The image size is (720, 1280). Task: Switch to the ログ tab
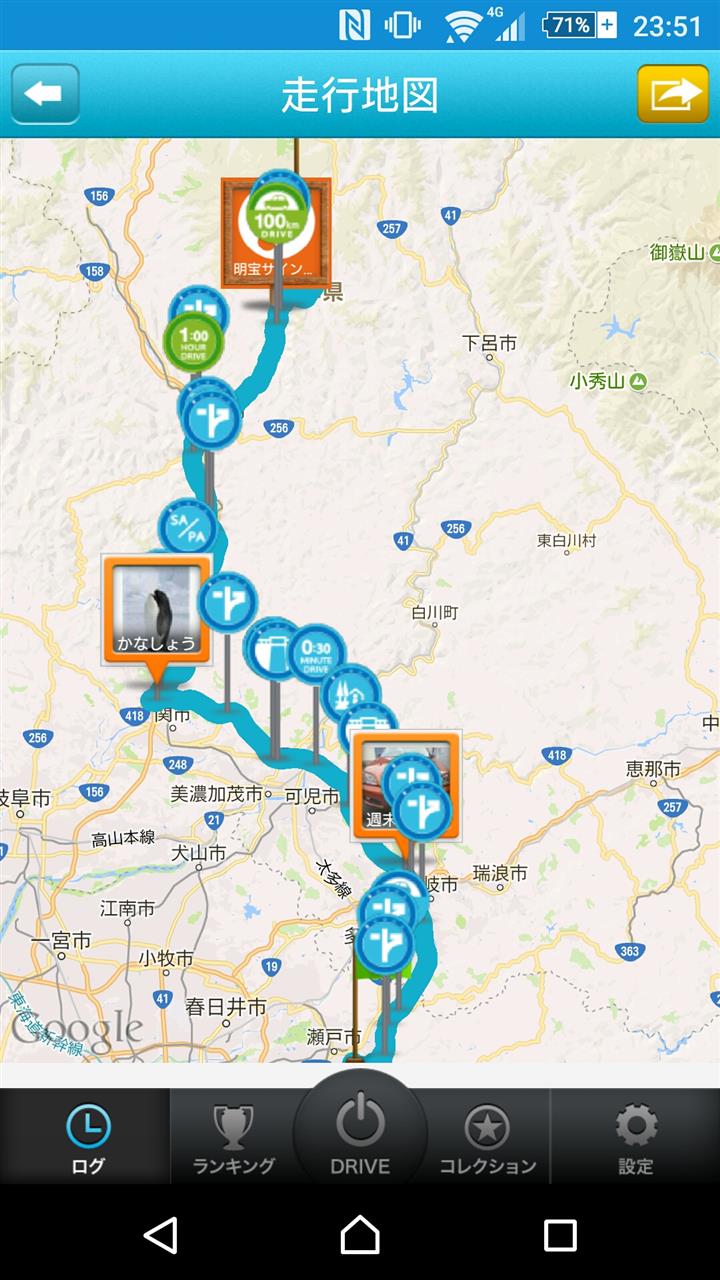click(x=87, y=1137)
